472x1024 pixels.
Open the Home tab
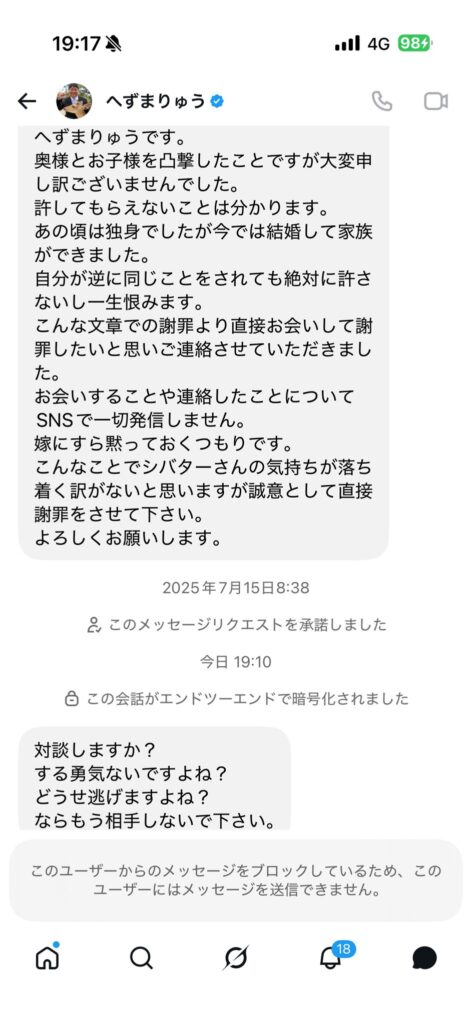coord(47,957)
